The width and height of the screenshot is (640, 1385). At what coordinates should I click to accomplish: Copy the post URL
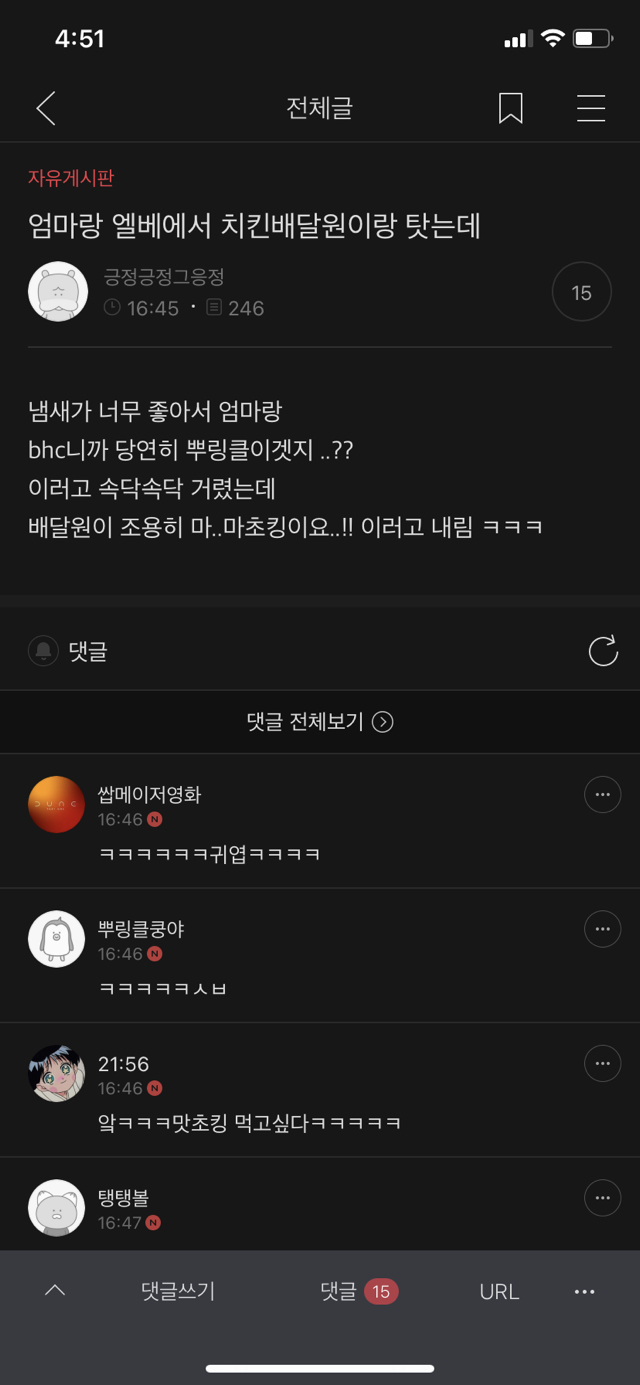[499, 1291]
